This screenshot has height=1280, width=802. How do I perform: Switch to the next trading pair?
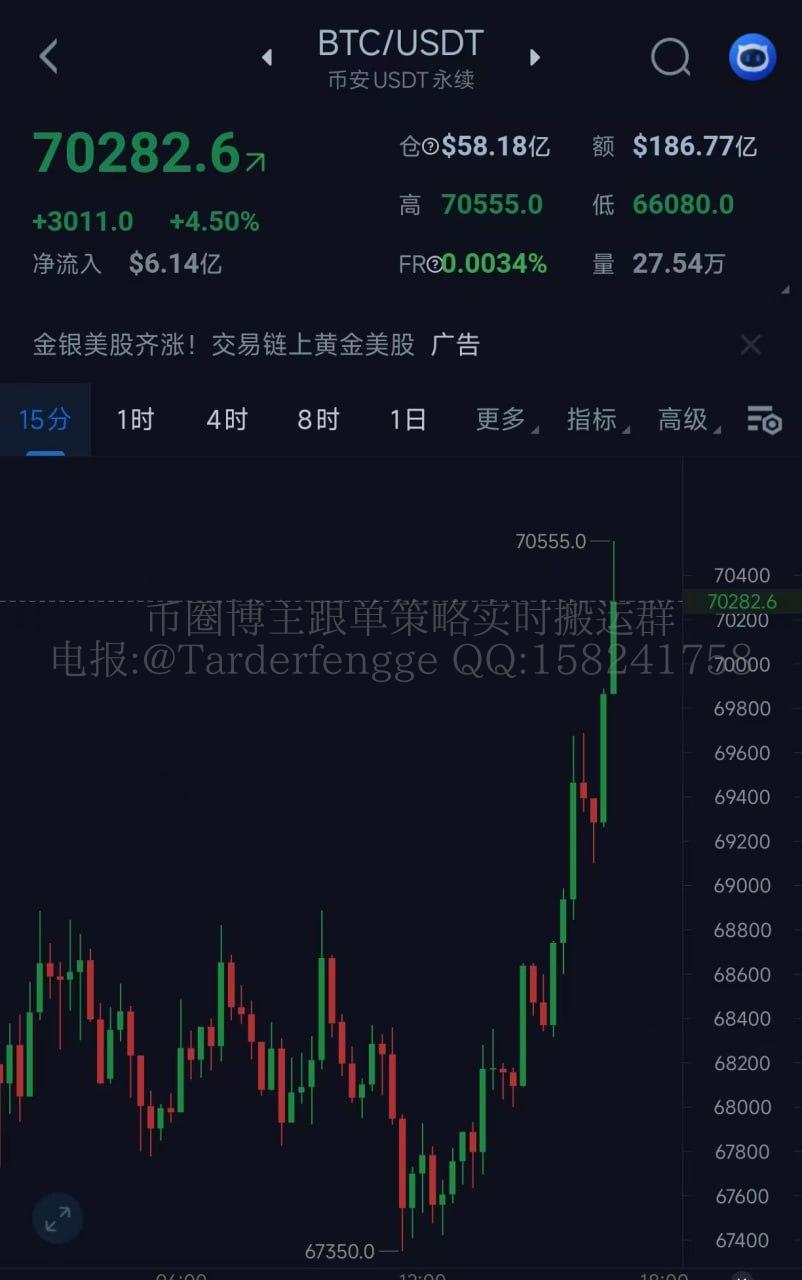(x=535, y=58)
